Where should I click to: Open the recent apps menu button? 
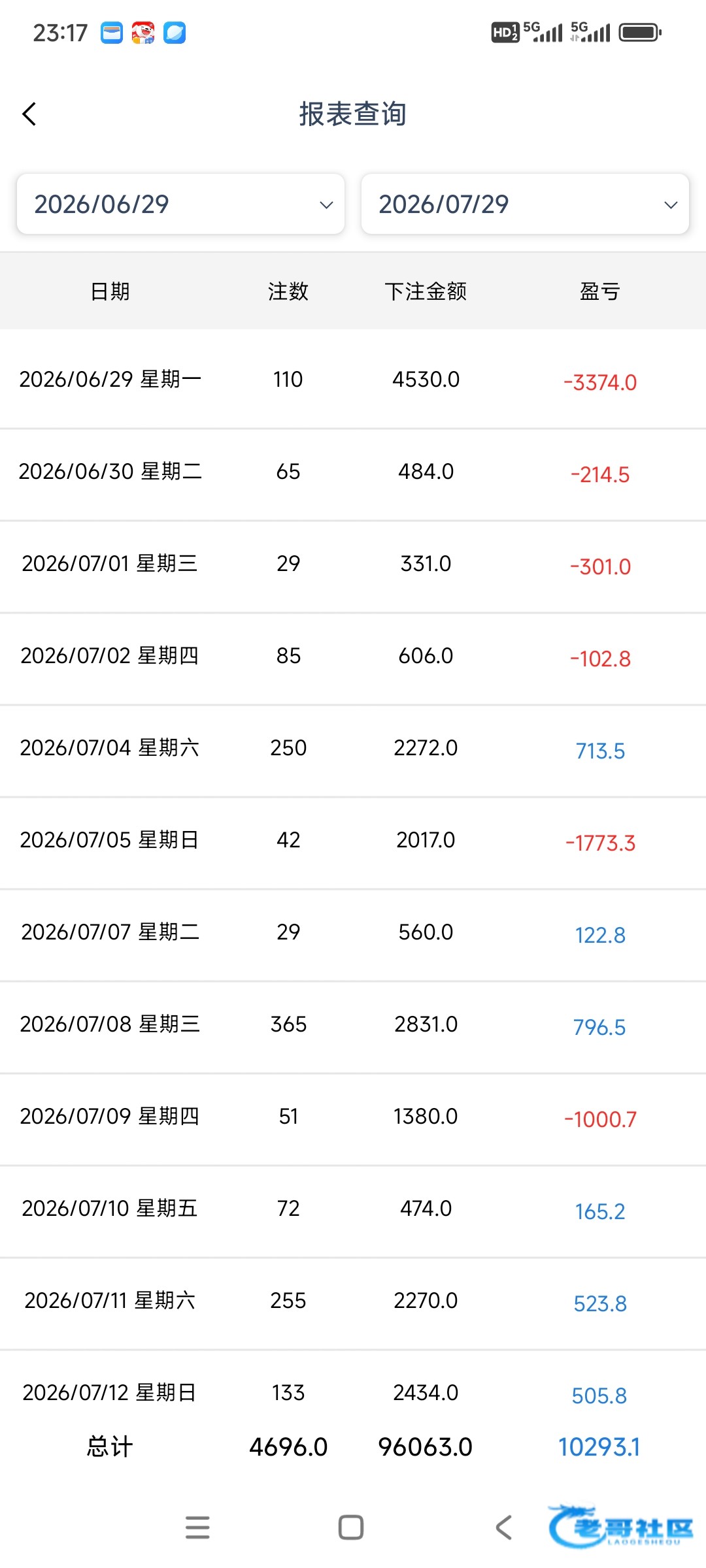(197, 1527)
